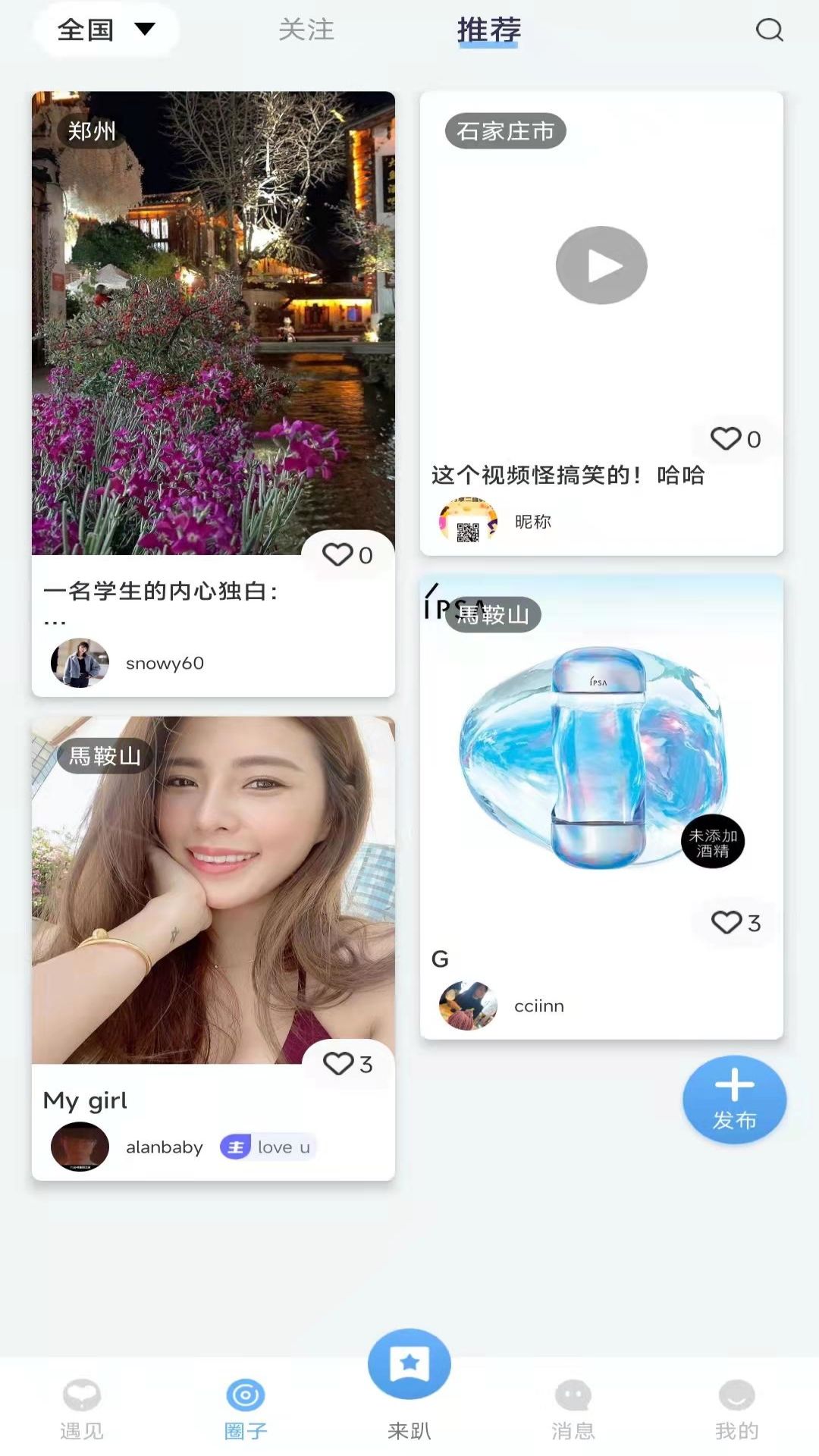Tap the 发布 publish button
Image resolution: width=819 pixels, height=1456 pixels.
coord(734,1099)
